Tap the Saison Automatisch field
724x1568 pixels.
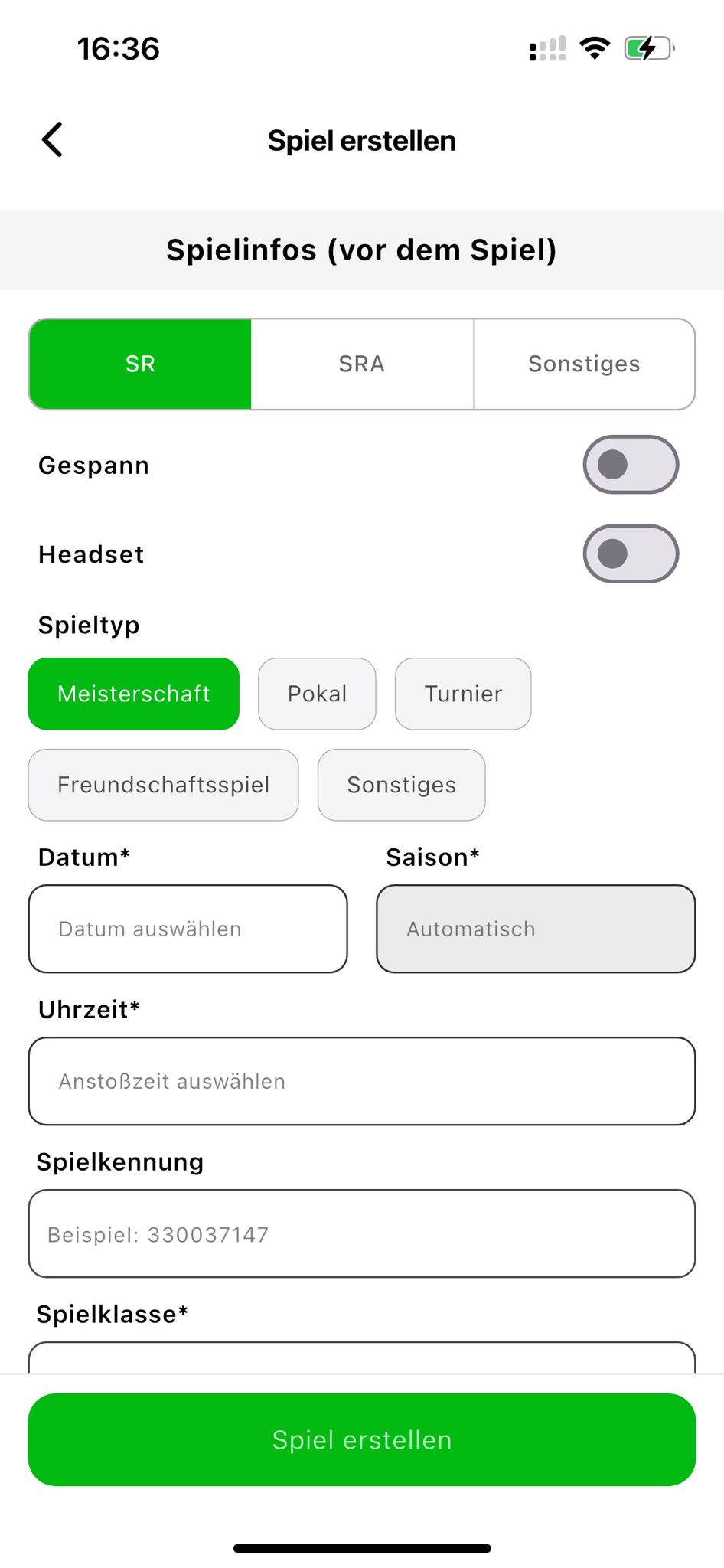(x=536, y=929)
